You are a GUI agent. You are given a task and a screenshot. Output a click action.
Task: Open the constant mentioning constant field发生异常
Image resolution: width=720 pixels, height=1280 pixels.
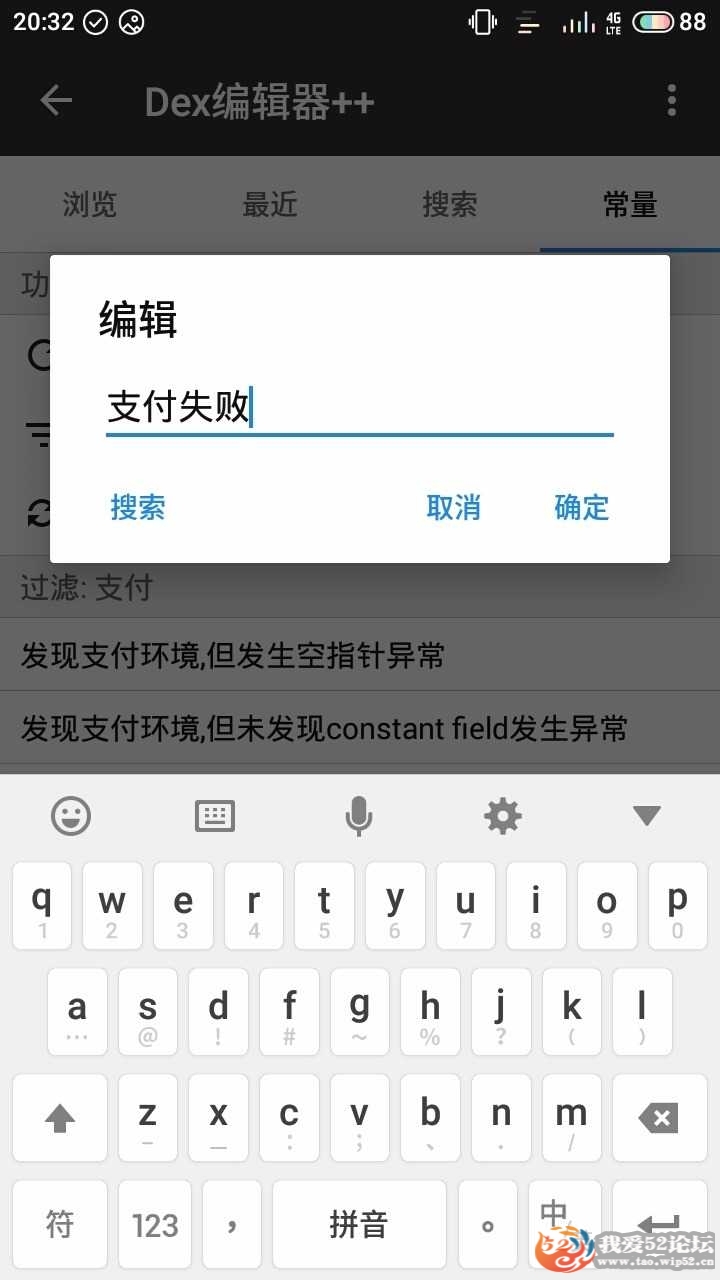(x=323, y=728)
